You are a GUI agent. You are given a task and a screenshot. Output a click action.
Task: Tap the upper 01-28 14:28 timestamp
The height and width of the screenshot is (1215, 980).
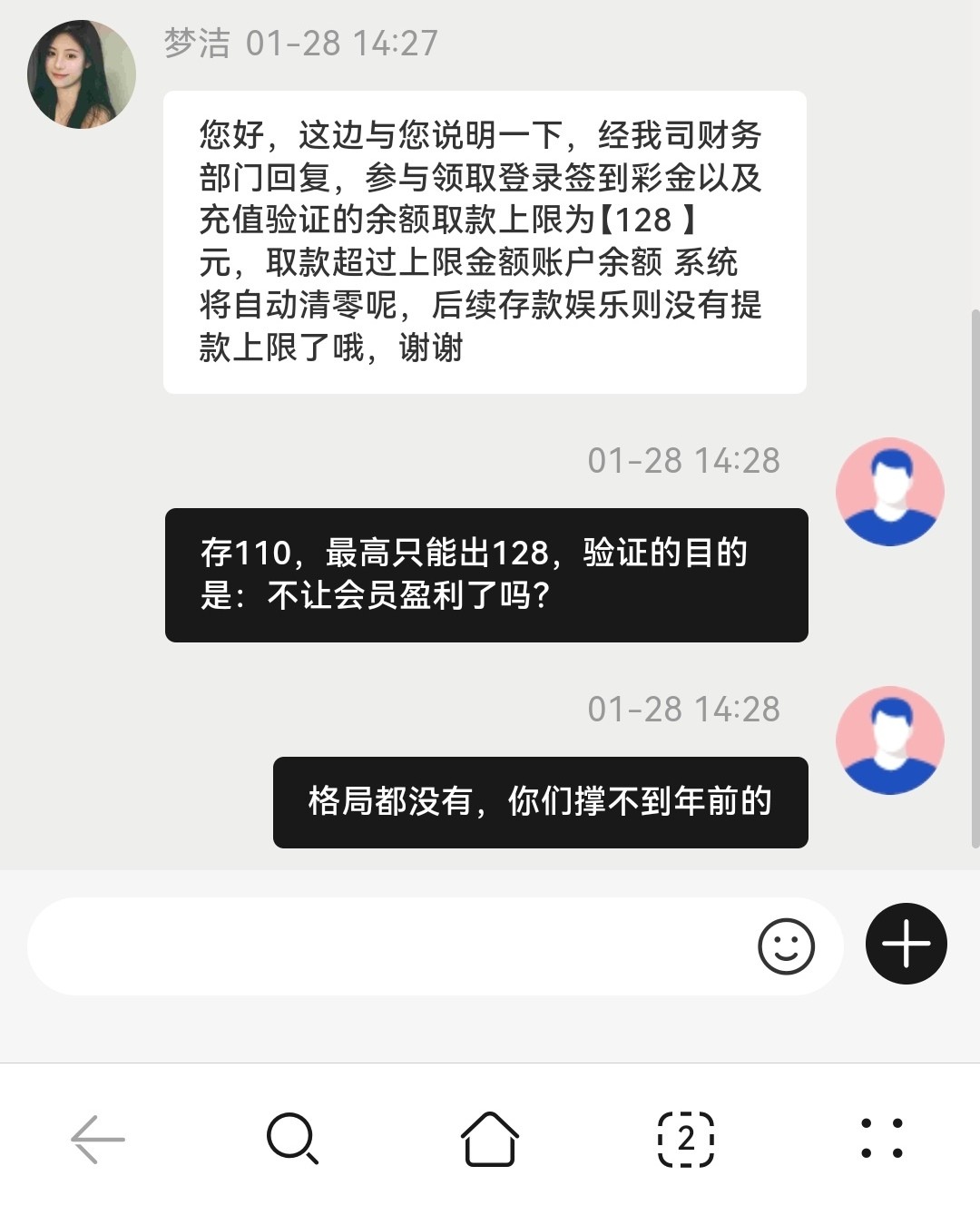[x=684, y=461]
